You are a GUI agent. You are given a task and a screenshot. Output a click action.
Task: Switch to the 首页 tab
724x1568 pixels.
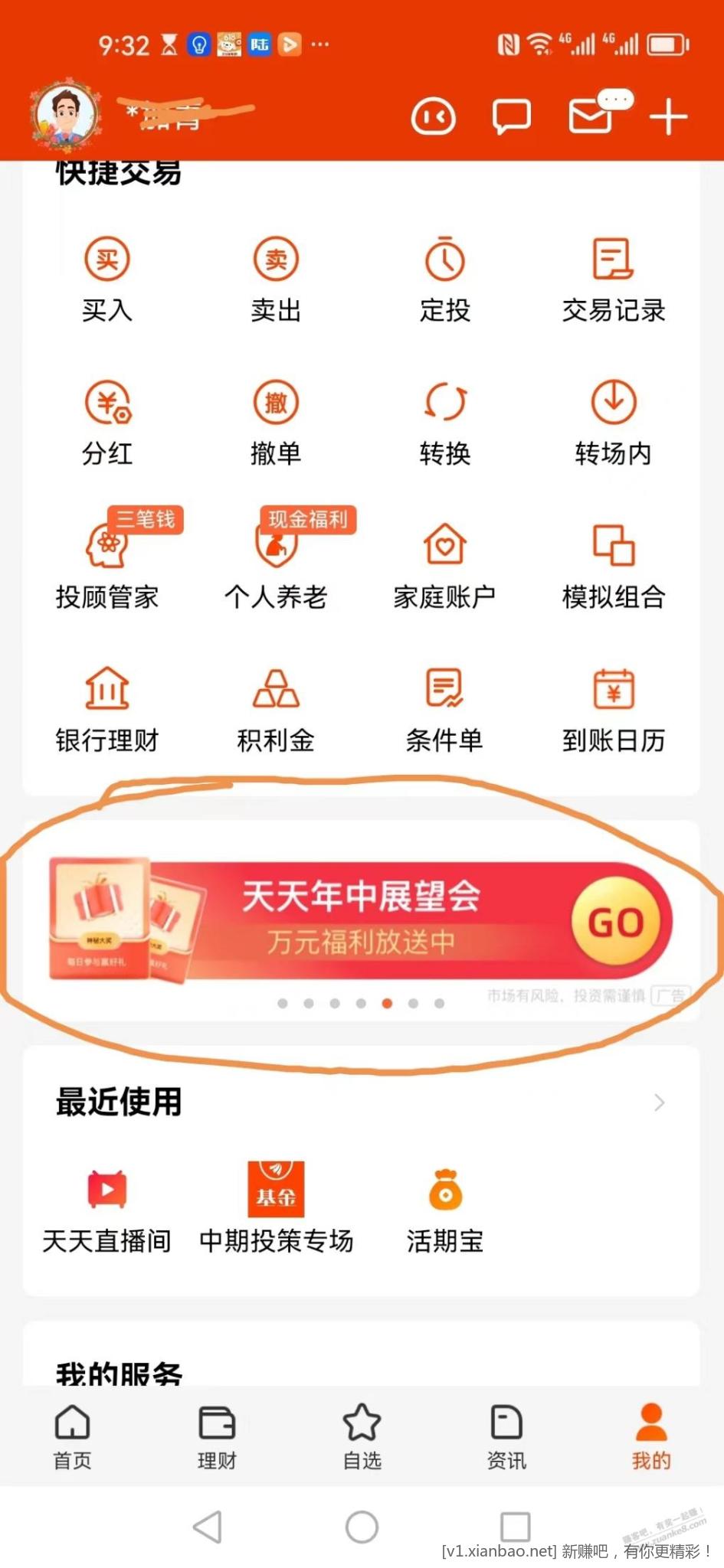pos(72,1436)
